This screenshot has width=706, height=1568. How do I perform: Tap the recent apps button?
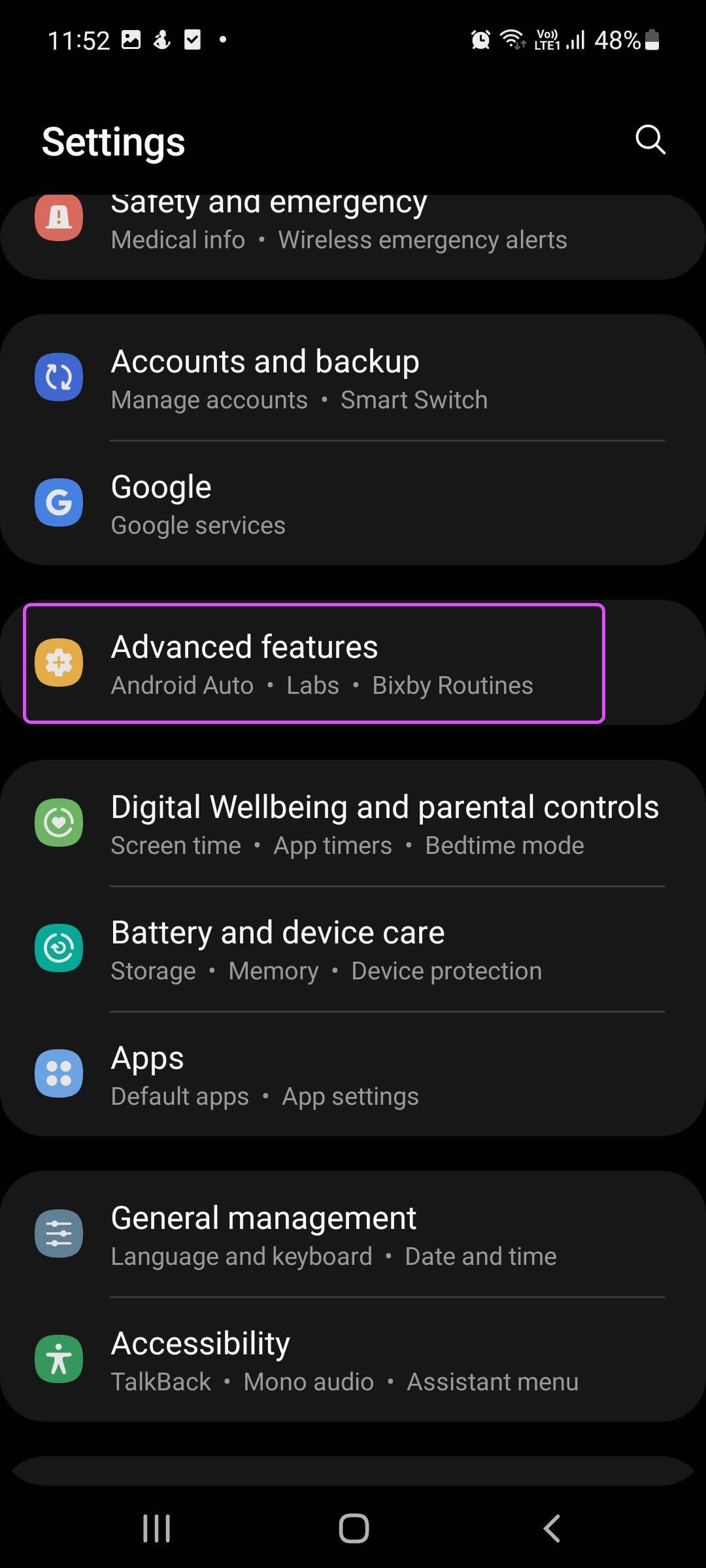coord(157,1528)
